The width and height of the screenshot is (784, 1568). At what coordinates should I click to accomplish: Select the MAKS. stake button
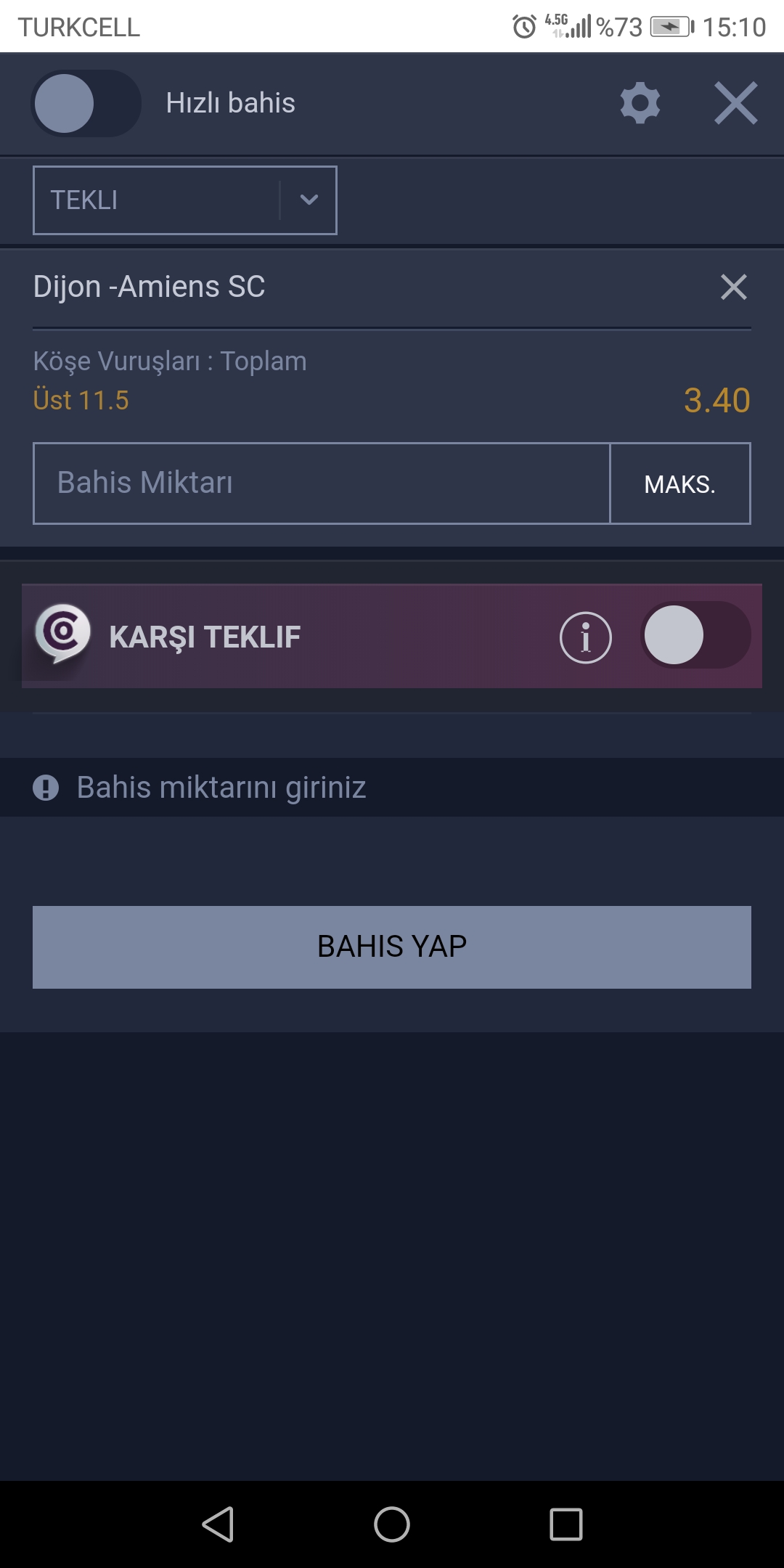680,483
